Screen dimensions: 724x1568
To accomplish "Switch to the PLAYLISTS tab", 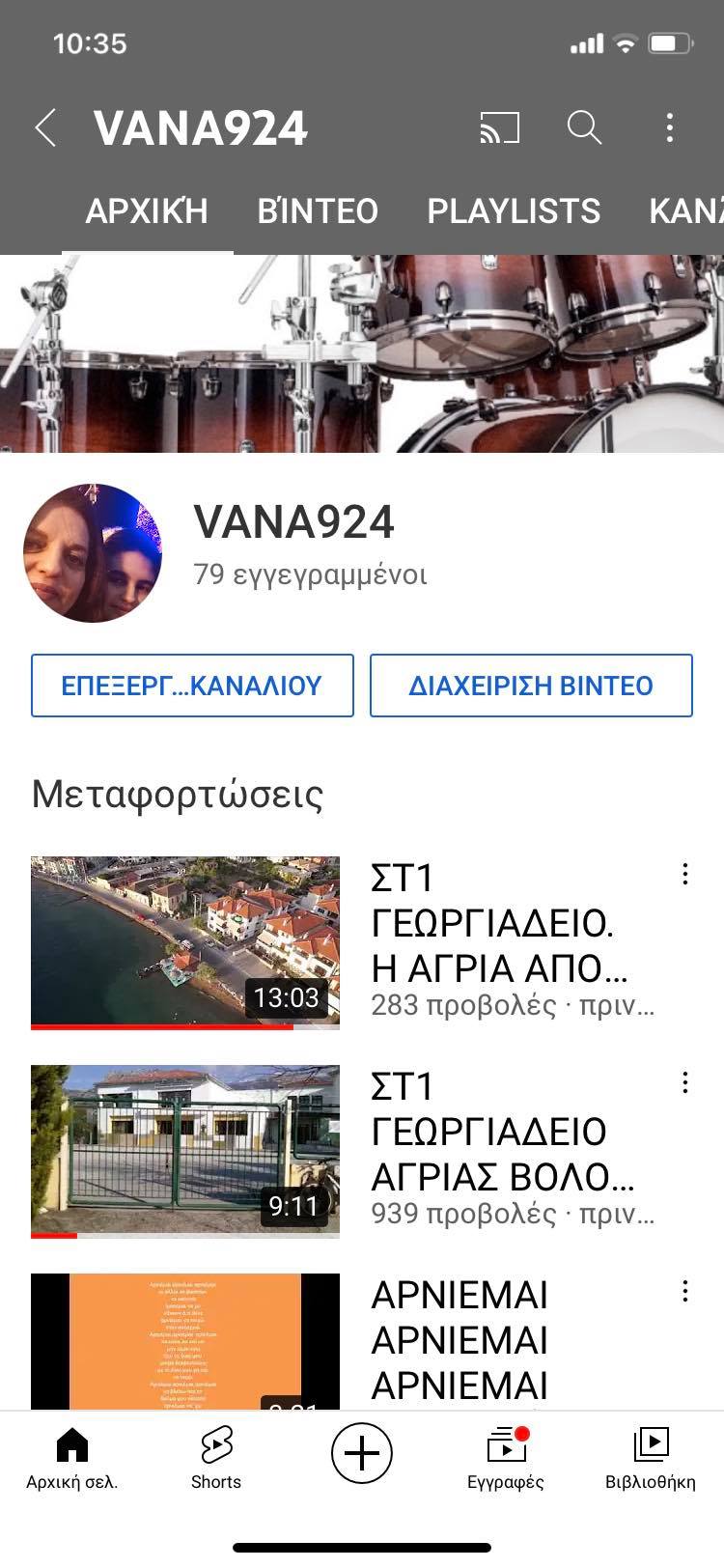I will (514, 211).
